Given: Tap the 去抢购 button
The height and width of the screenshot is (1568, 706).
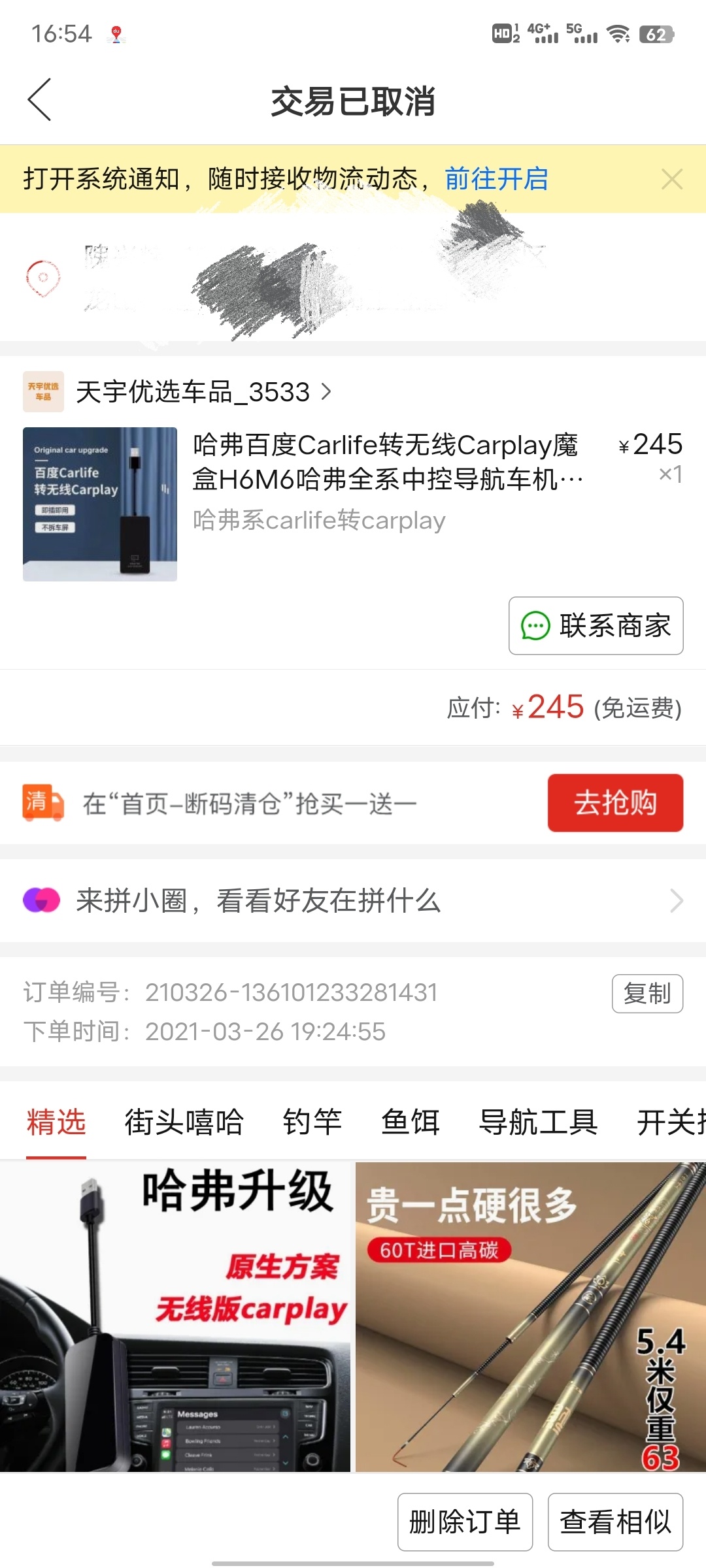Looking at the screenshot, I should 615,803.
